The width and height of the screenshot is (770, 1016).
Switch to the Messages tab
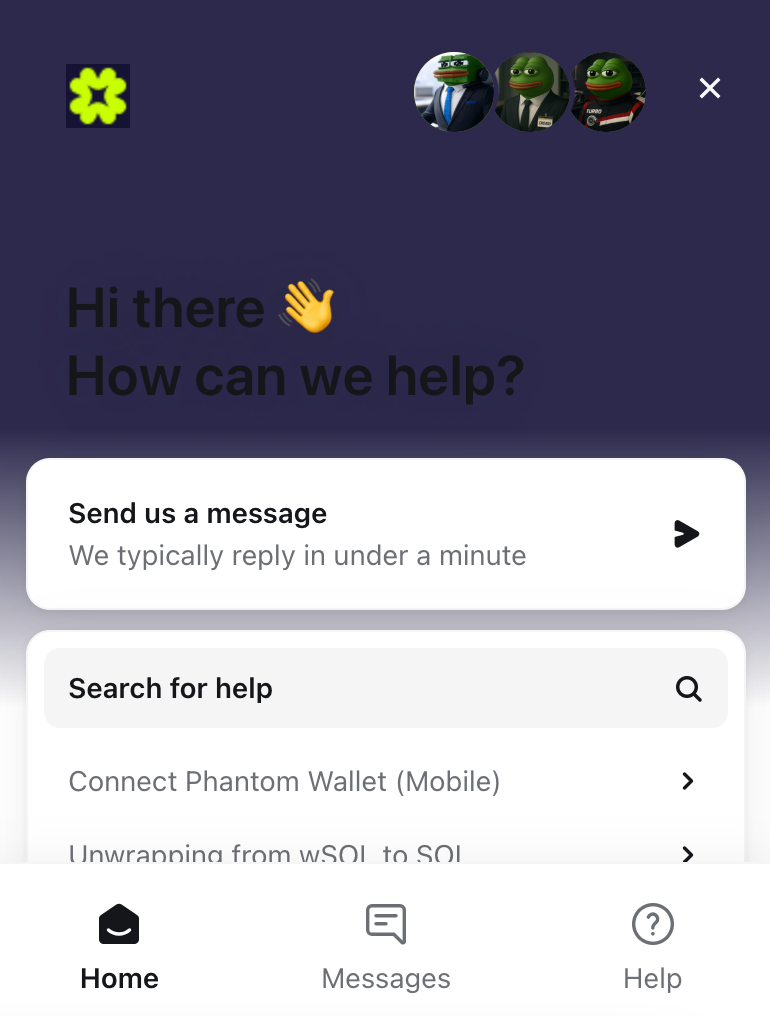(x=386, y=945)
